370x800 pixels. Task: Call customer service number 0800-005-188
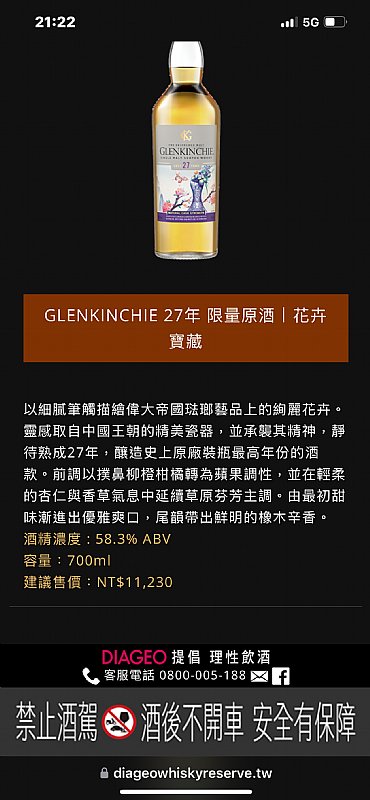tap(203, 676)
